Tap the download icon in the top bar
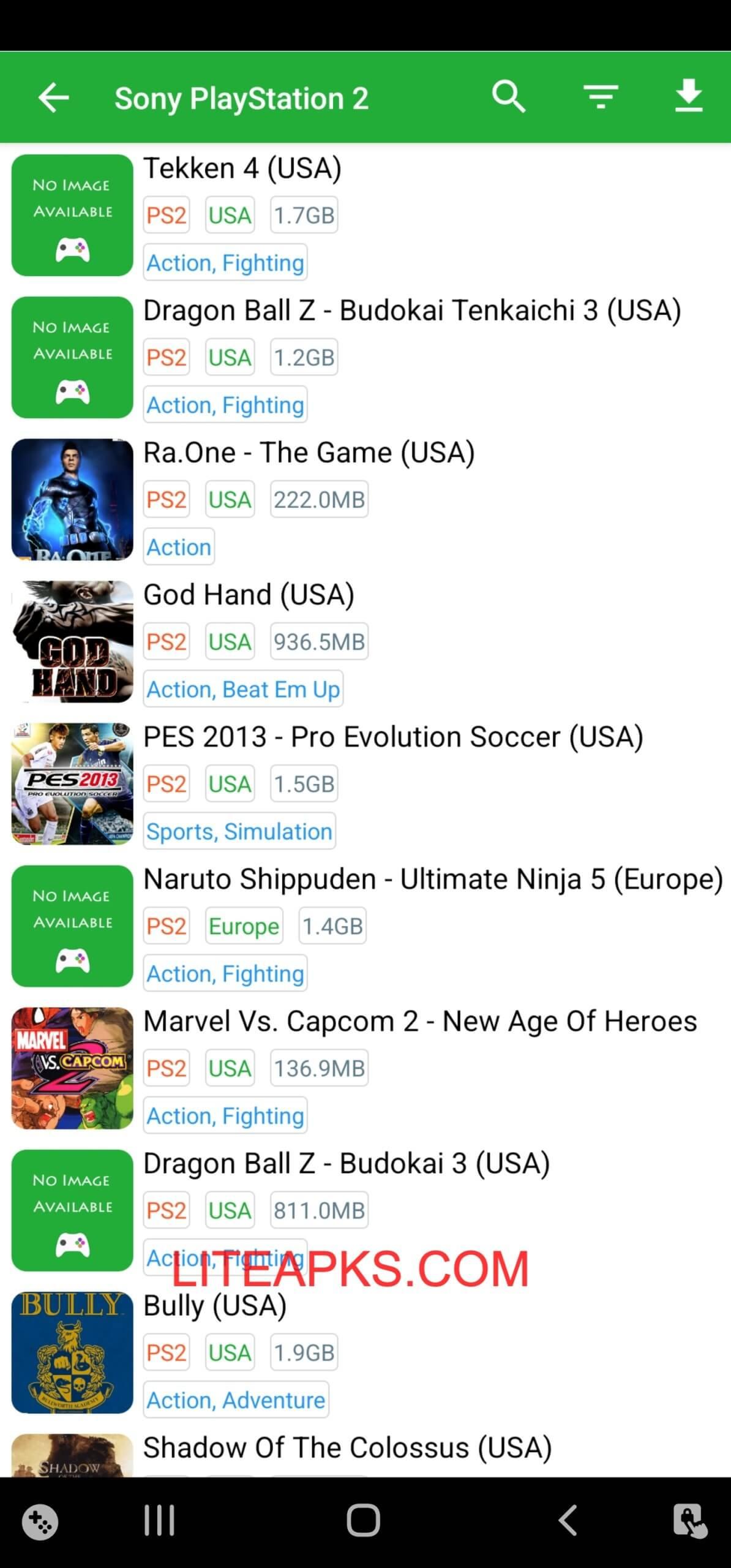The image size is (731, 1568). click(x=687, y=97)
